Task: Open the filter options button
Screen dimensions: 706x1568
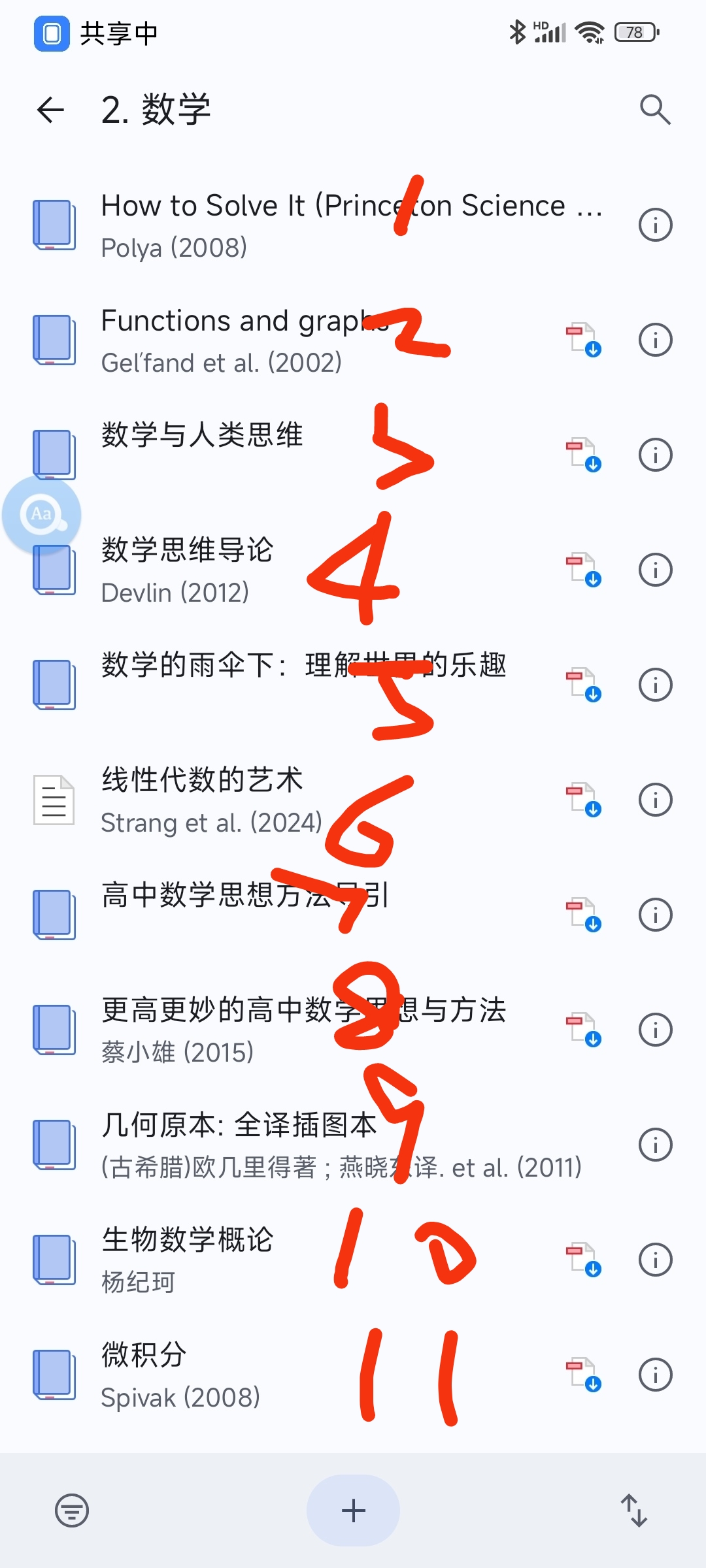Action: pyautogui.click(x=72, y=1511)
